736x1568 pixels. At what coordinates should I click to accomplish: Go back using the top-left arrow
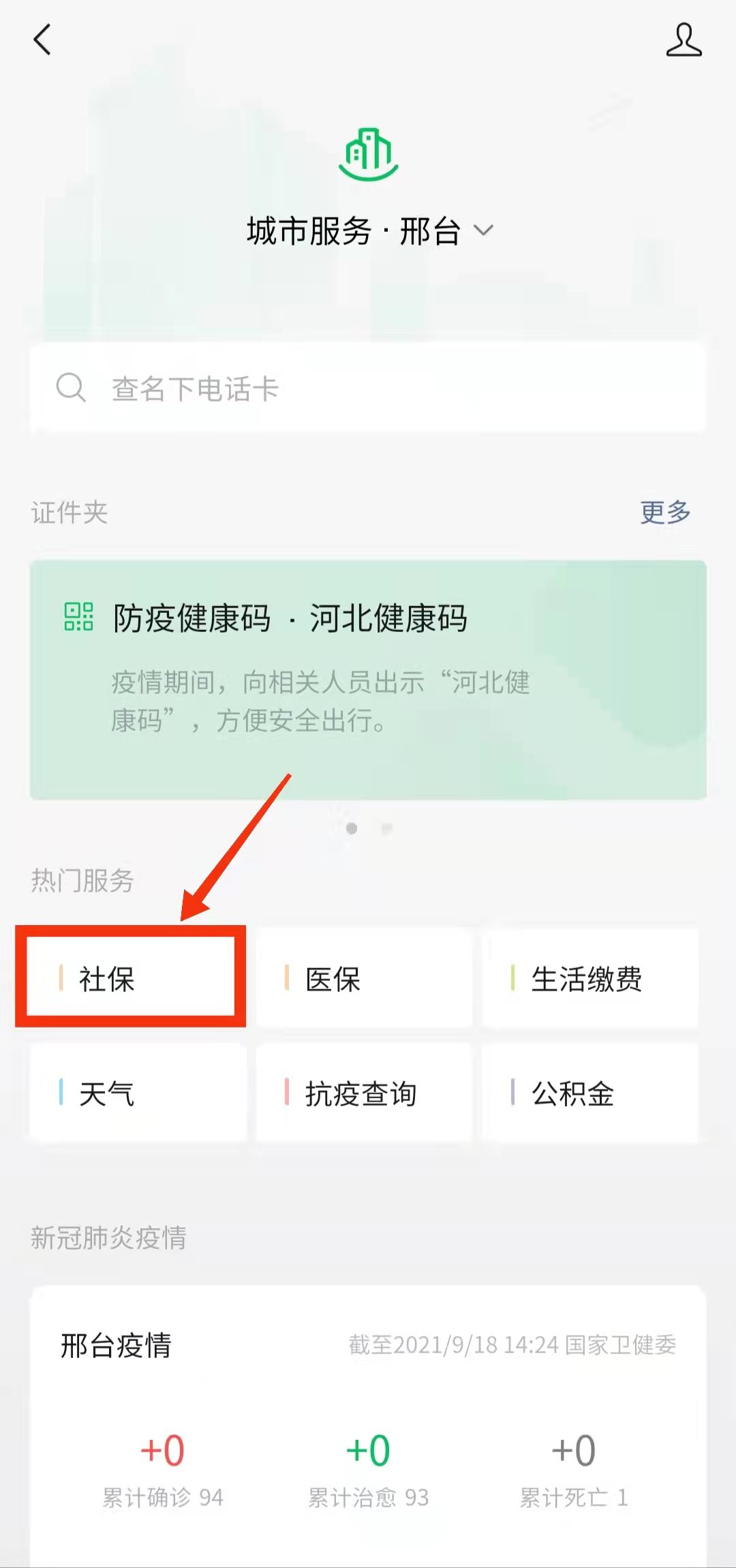[x=42, y=40]
